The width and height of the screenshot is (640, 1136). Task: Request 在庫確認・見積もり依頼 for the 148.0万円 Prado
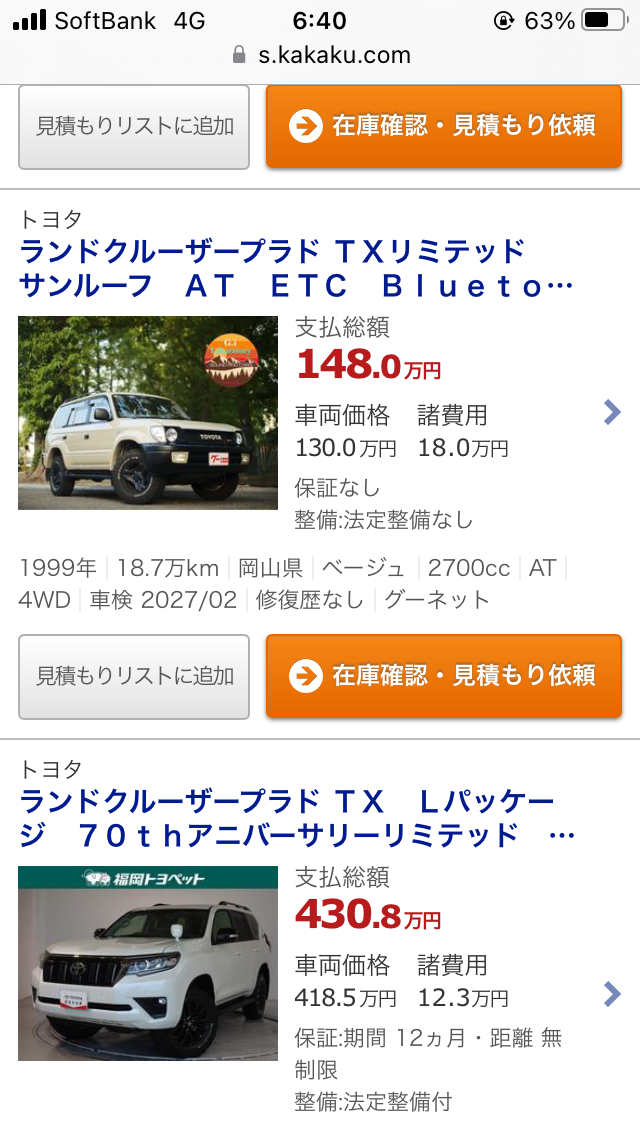[444, 676]
